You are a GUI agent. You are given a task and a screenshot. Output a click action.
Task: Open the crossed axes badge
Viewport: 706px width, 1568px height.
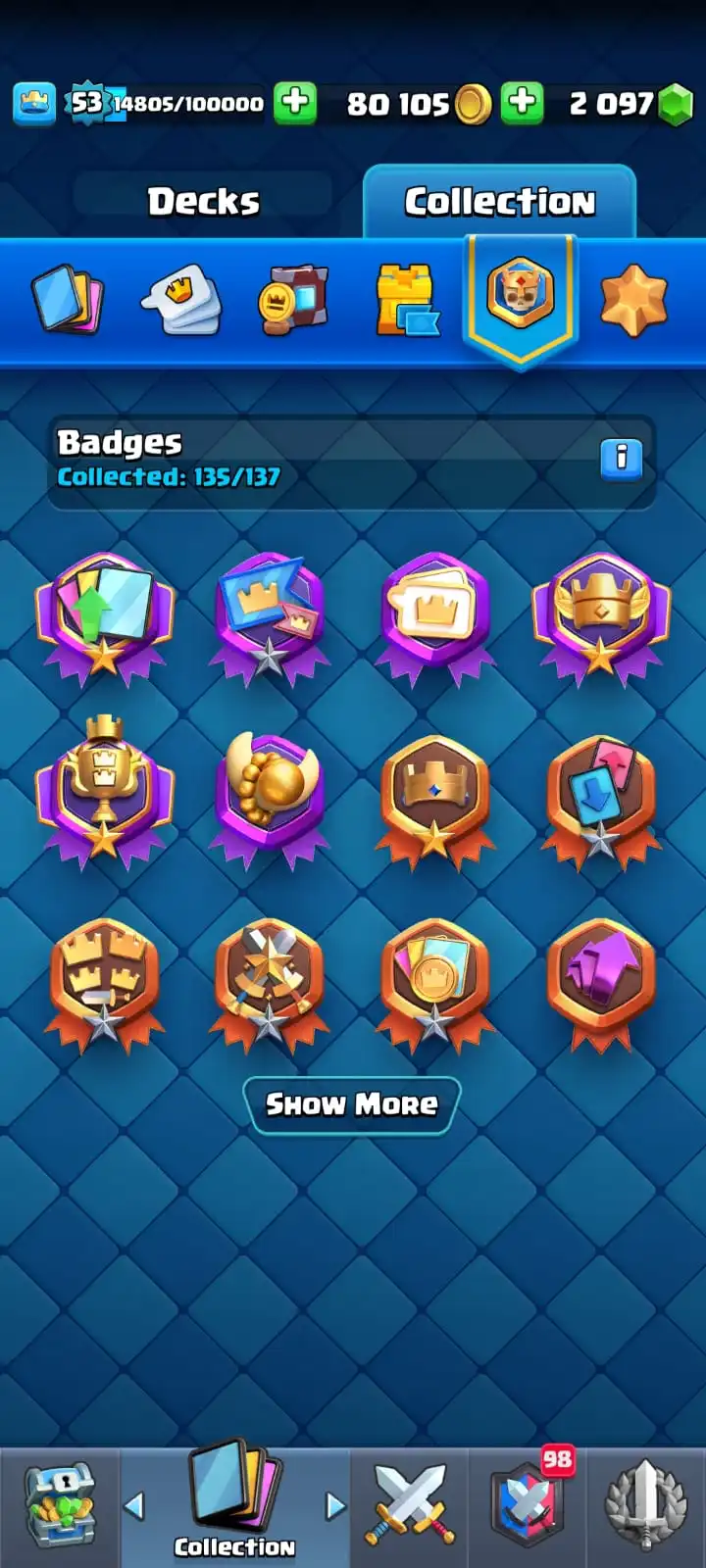(x=270, y=975)
